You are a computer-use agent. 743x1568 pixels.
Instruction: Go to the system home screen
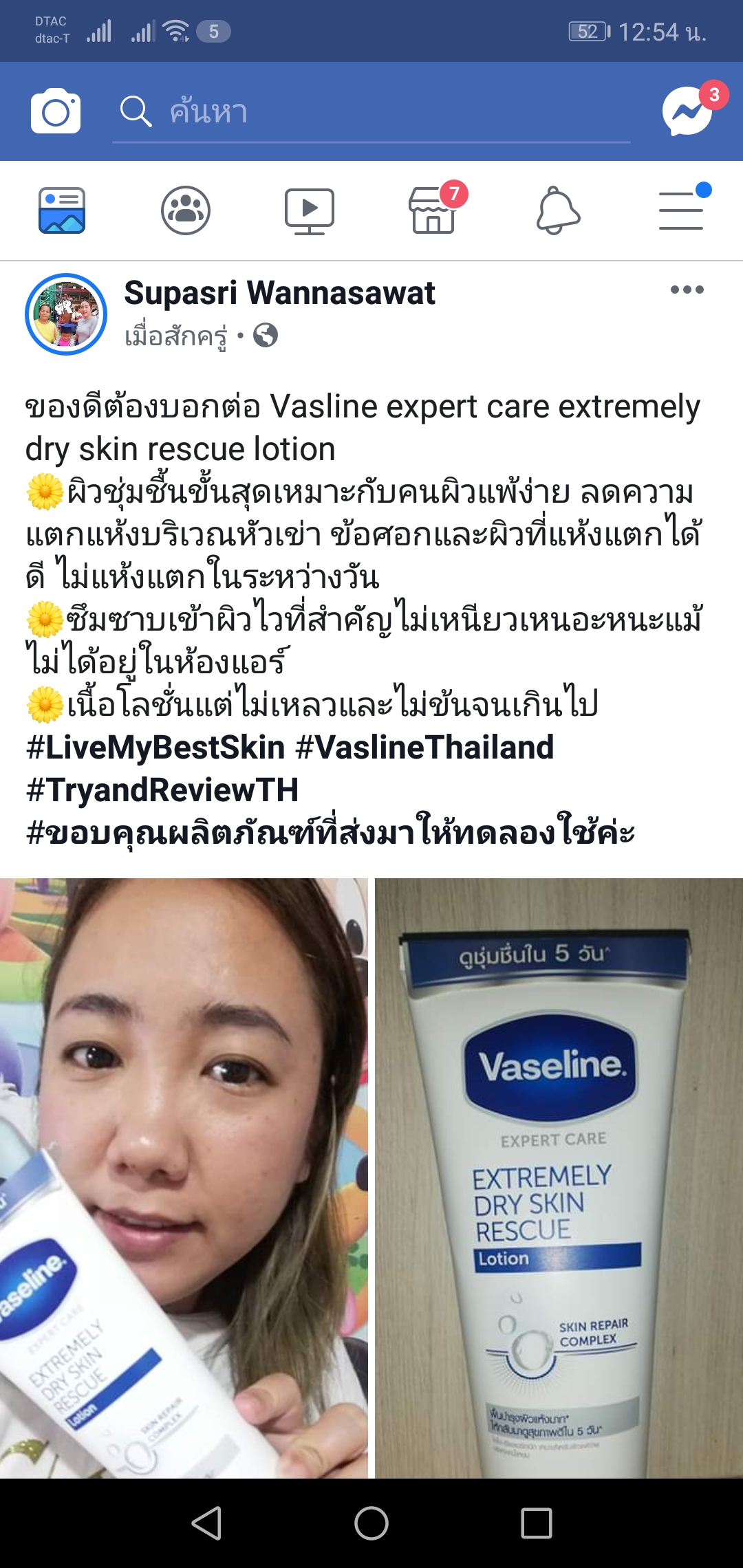click(x=371, y=1523)
